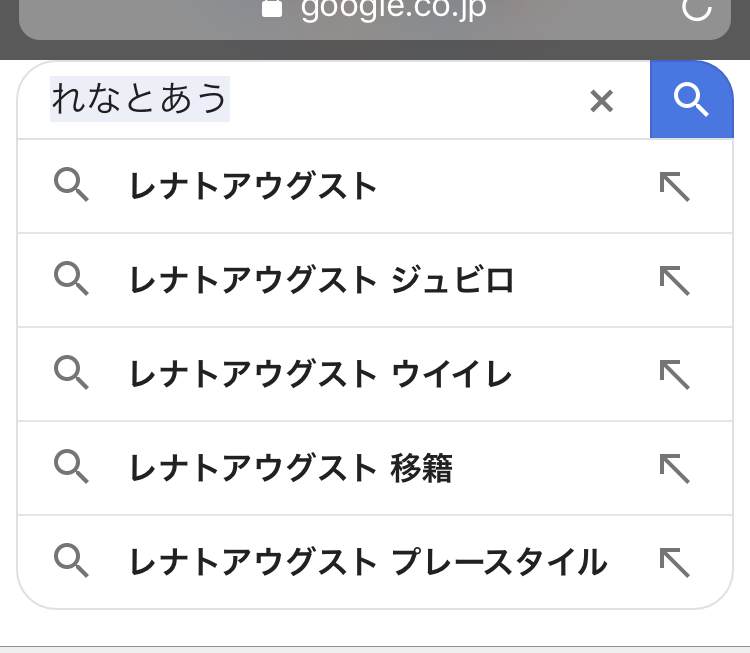This screenshot has width=750, height=653.
Task: Insert レナトアウグスト ジュビロ into search via its arrow
Action: click(675, 280)
